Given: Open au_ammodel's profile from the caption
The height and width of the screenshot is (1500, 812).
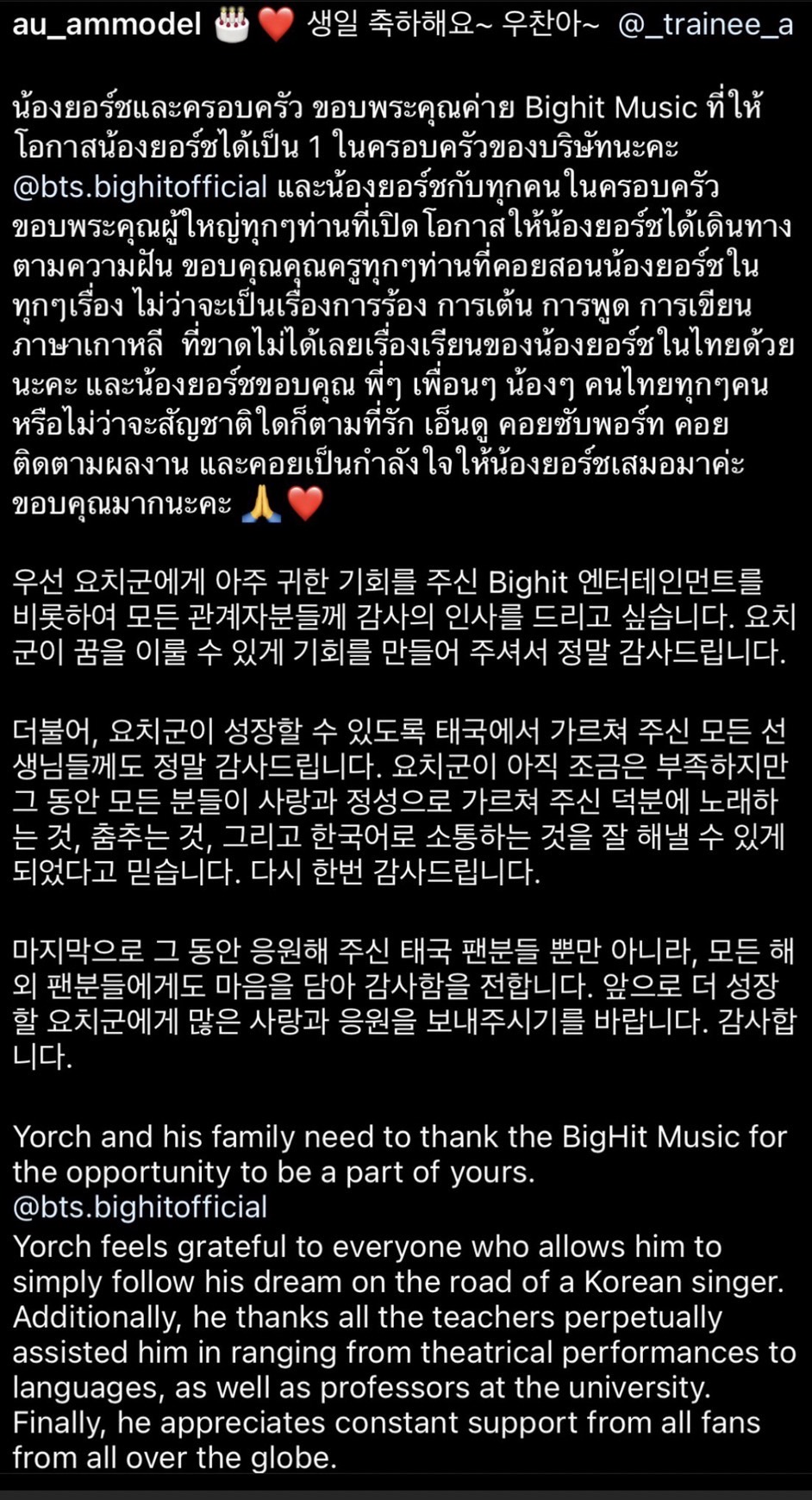Looking at the screenshot, I should point(107,24).
